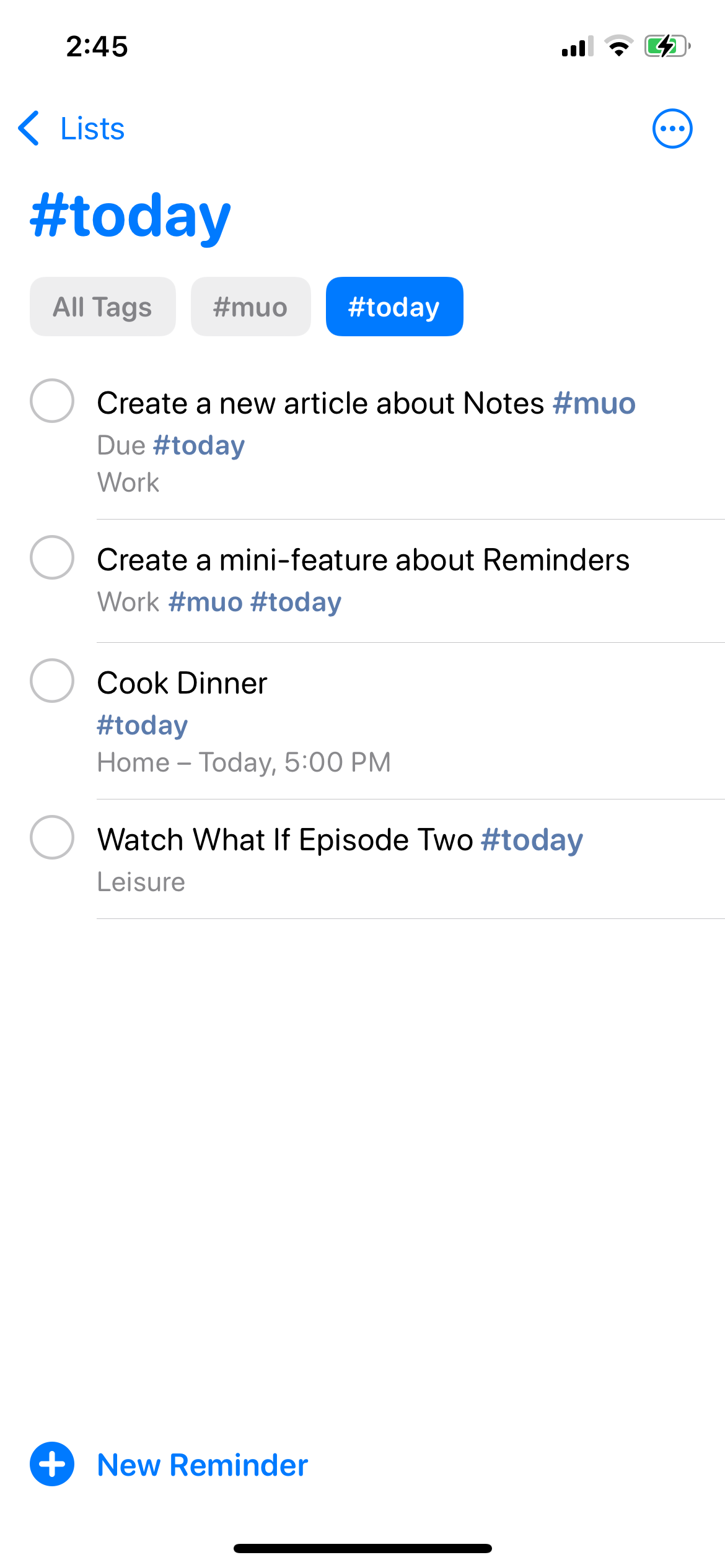This screenshot has height=1568, width=725.
Task: Select the #muo tag filter pill
Action: (250, 306)
